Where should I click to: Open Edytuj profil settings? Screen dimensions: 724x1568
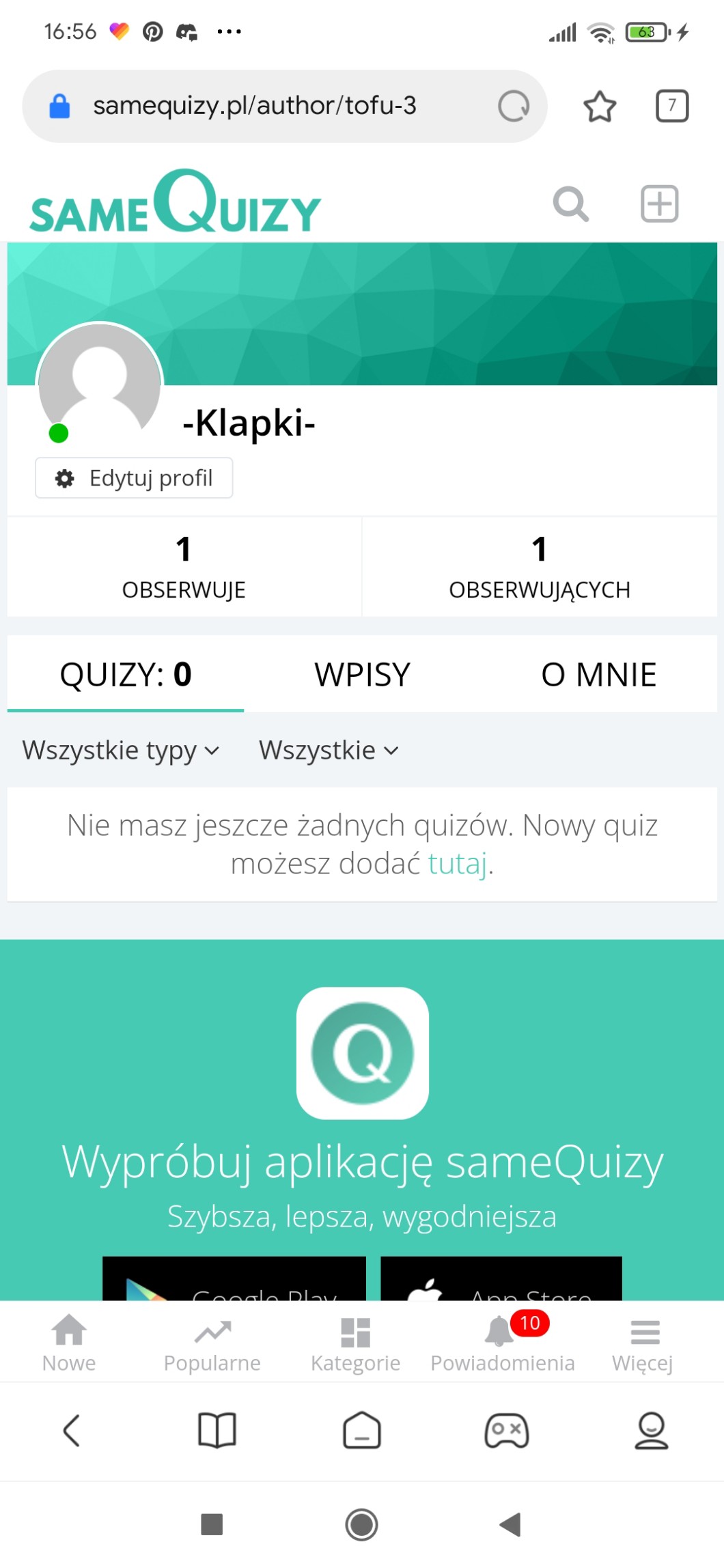[x=134, y=478]
